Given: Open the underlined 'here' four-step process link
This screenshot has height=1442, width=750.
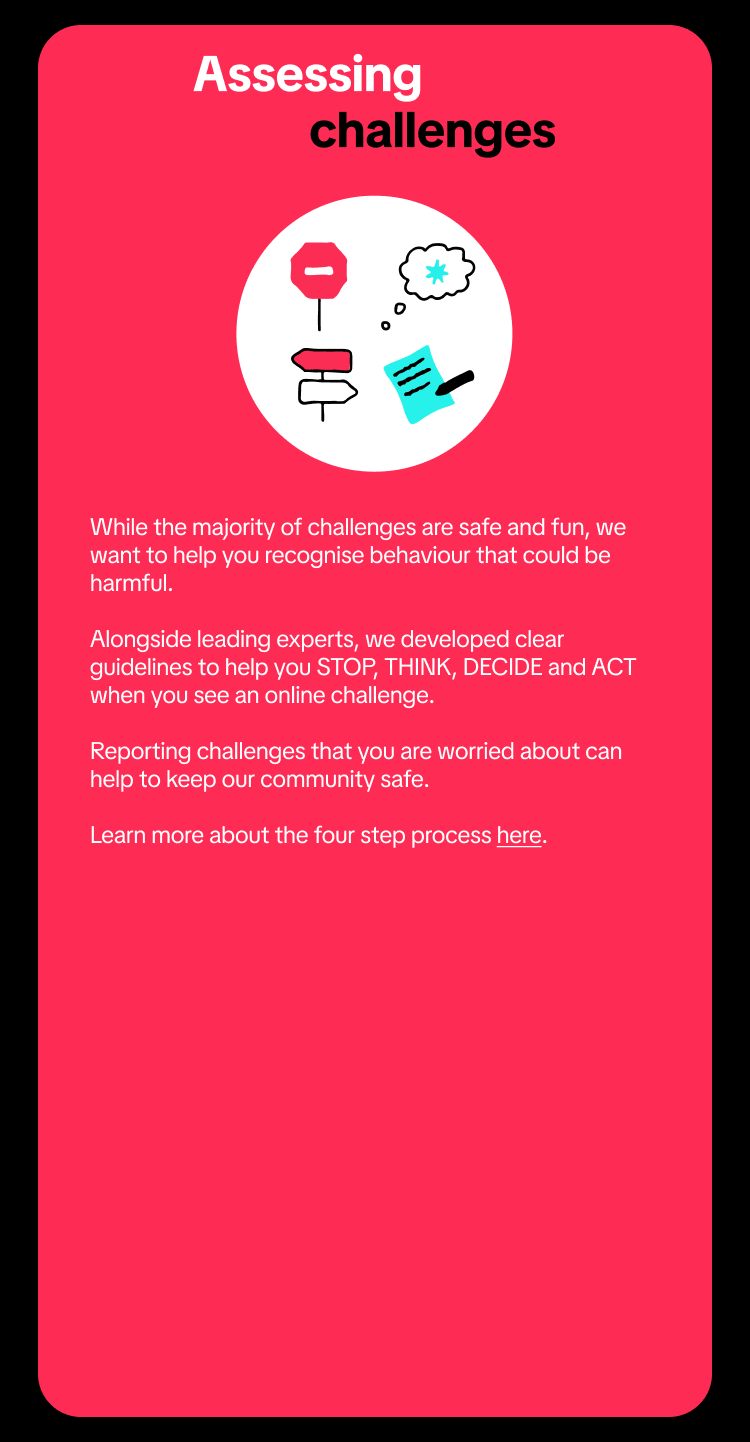Looking at the screenshot, I should (518, 836).
